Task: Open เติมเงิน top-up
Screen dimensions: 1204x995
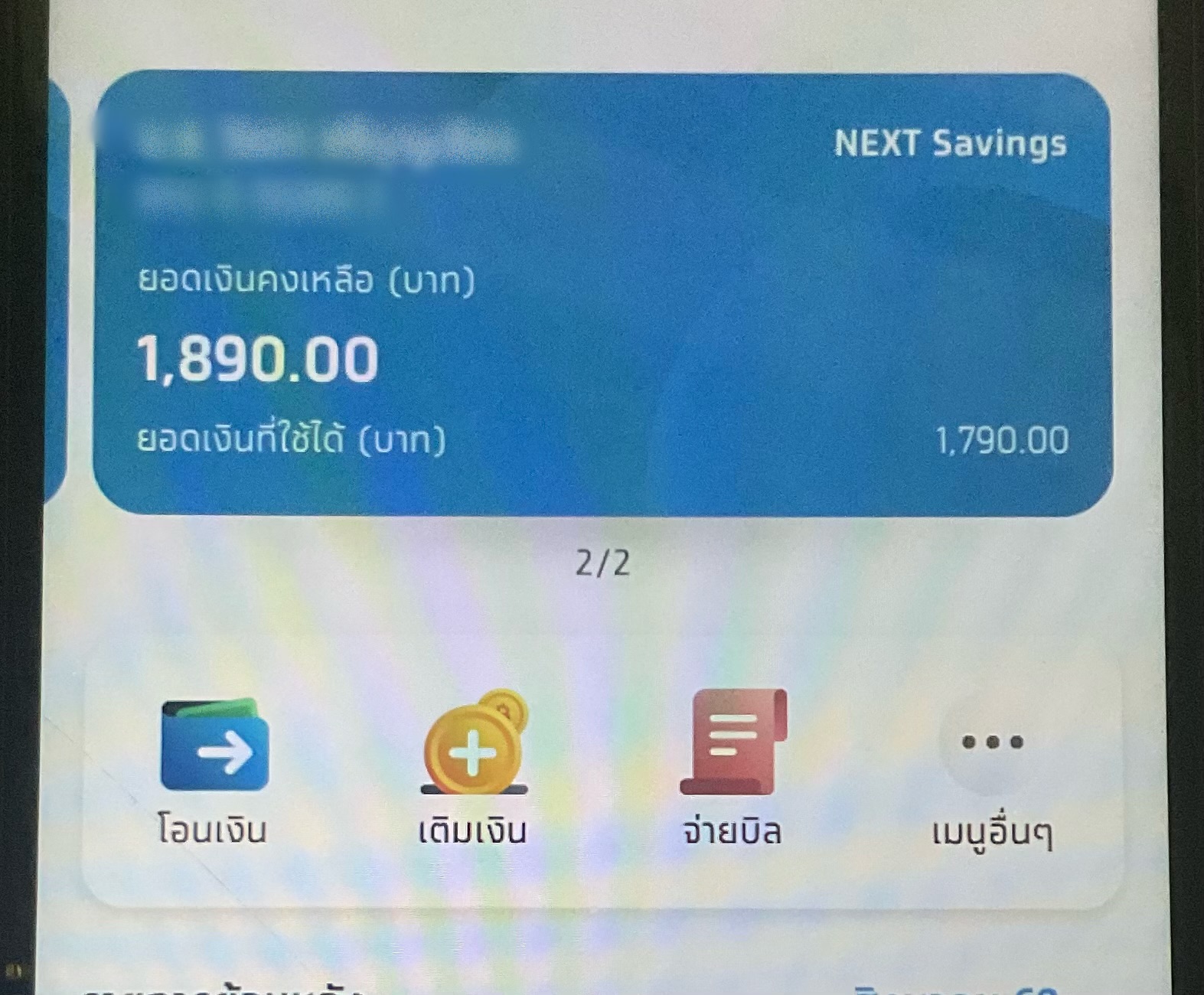Action: pyautogui.click(x=473, y=770)
